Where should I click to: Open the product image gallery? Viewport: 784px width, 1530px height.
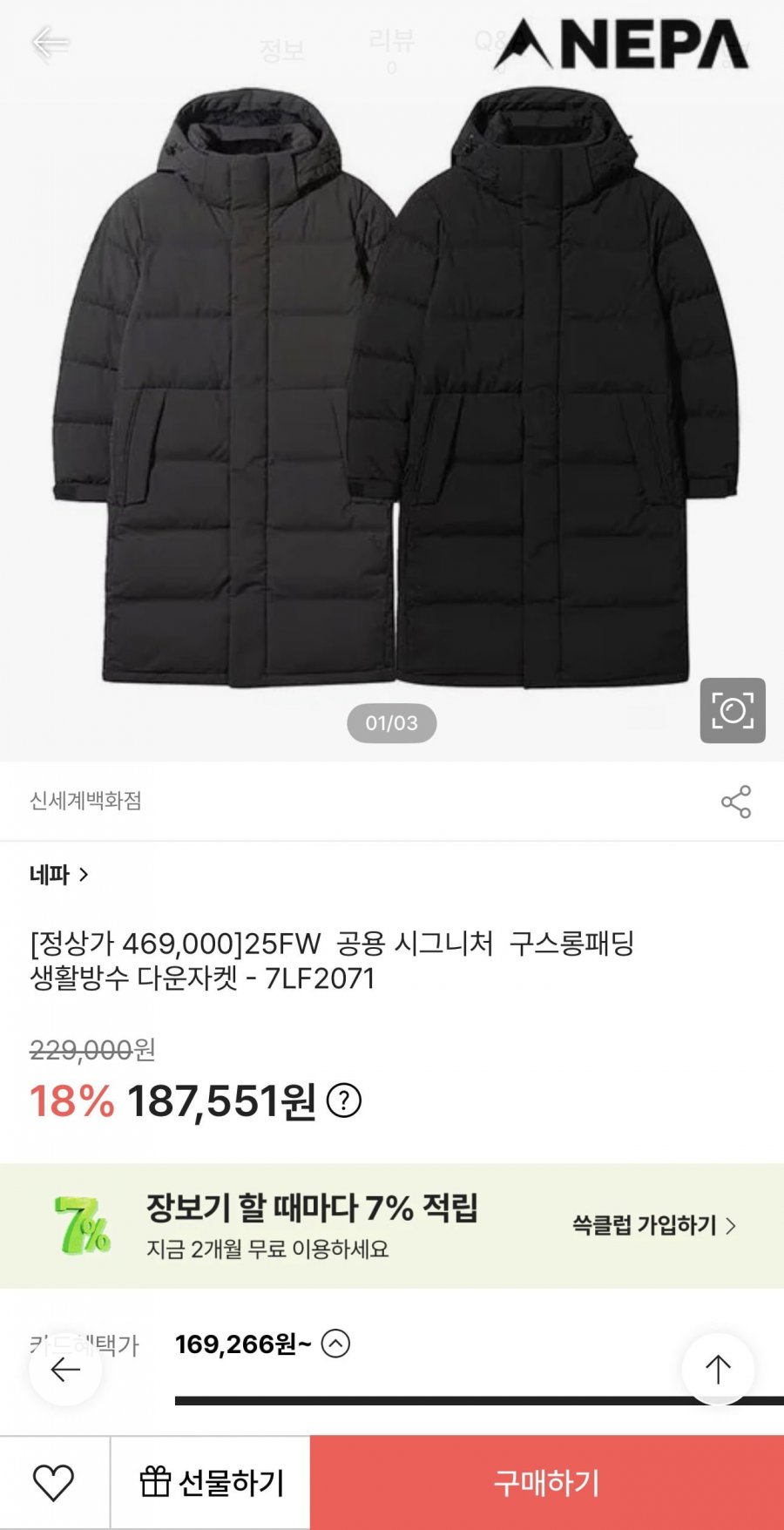(x=392, y=392)
